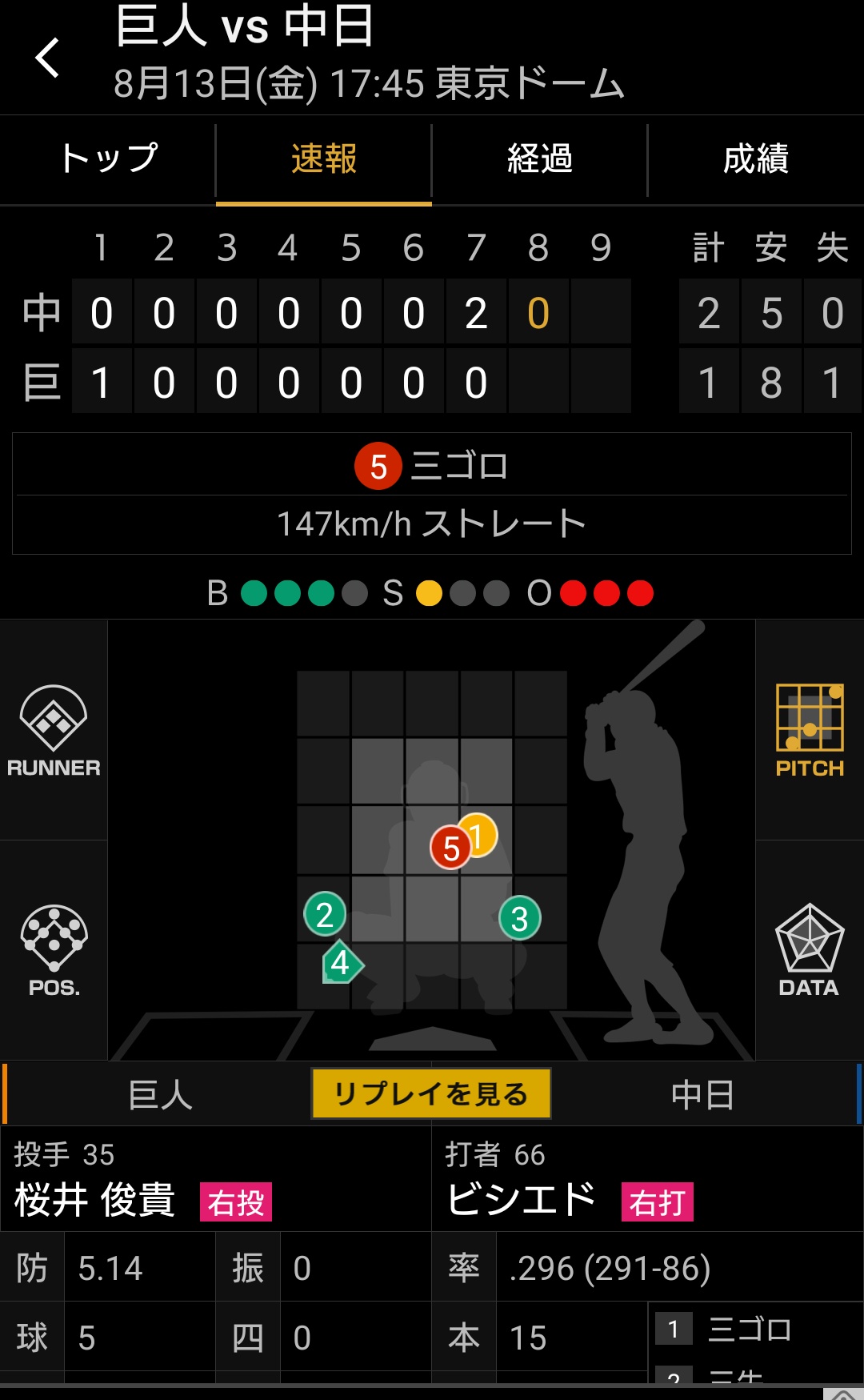Switch to the 成績 tab
This screenshot has width=864, height=1400.
[755, 159]
